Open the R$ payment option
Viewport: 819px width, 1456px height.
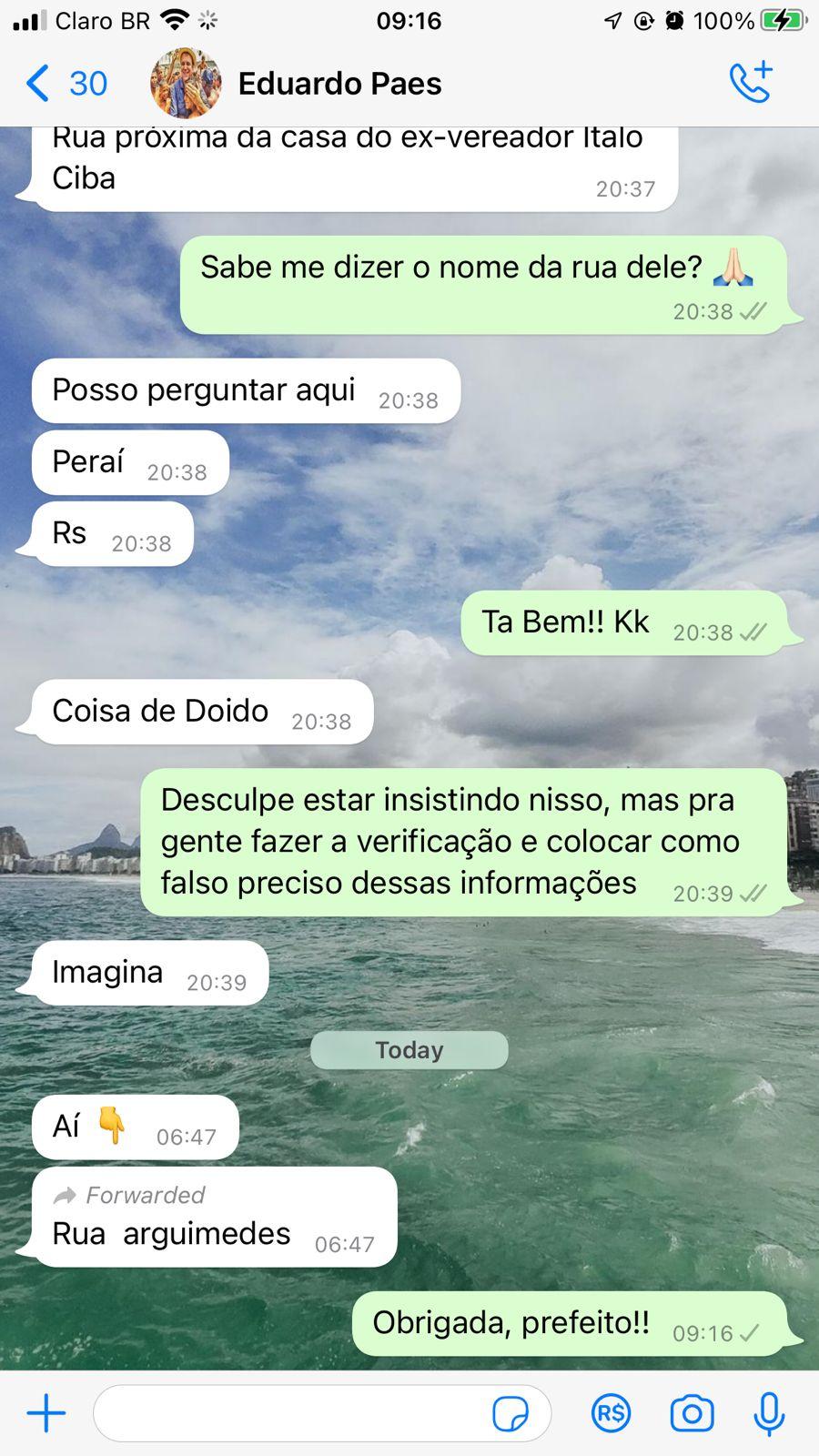coord(611,1413)
